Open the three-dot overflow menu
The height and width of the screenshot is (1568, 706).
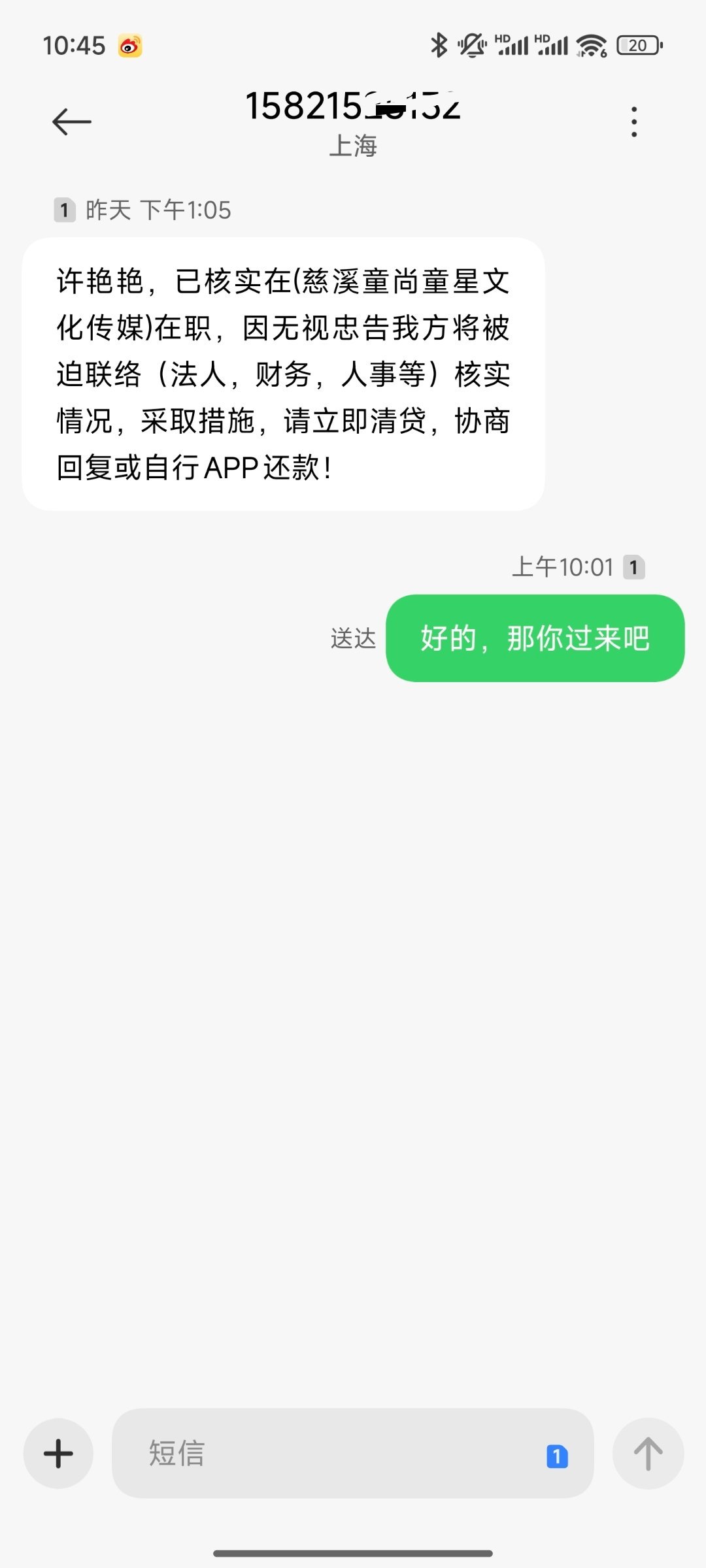(633, 121)
